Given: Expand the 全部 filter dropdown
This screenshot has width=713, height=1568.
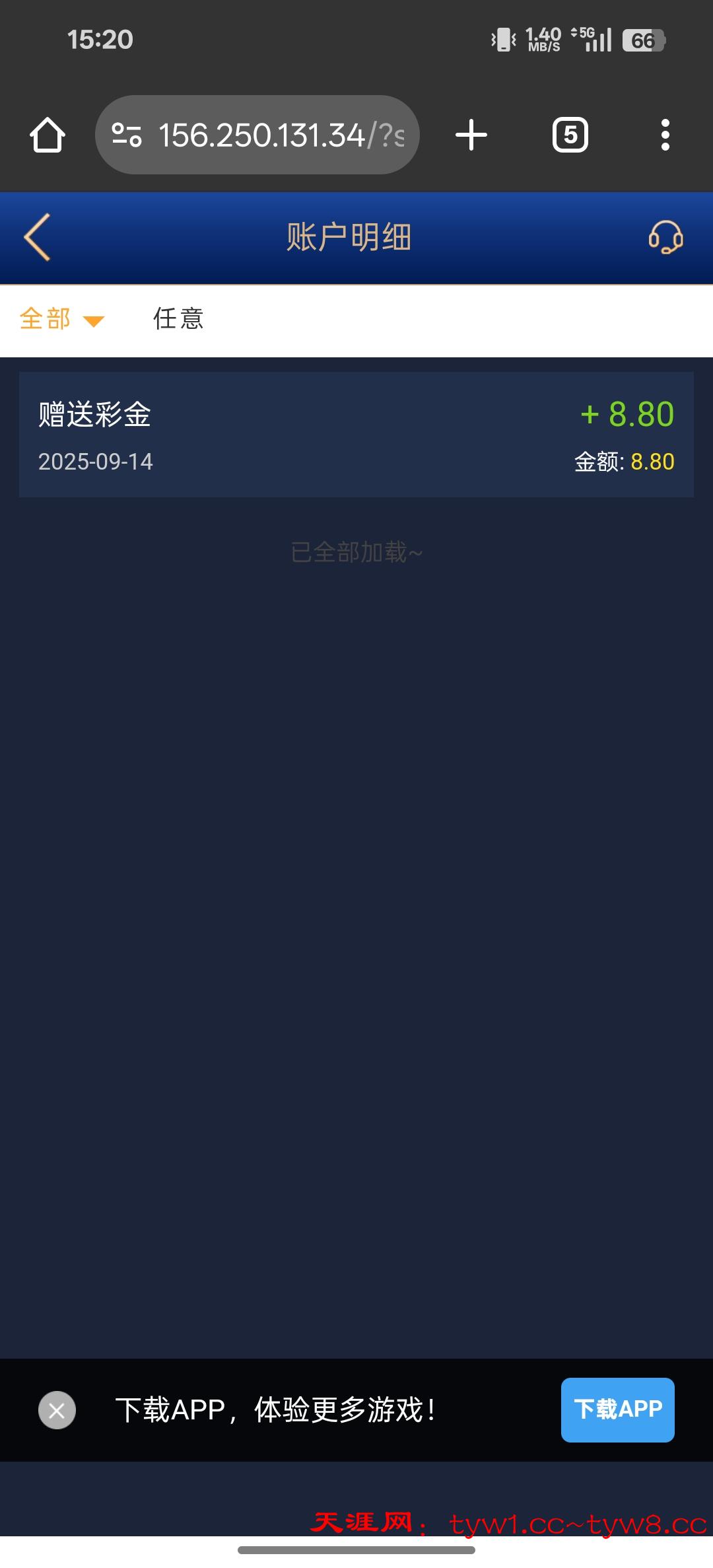Looking at the screenshot, I should pyautogui.click(x=61, y=319).
